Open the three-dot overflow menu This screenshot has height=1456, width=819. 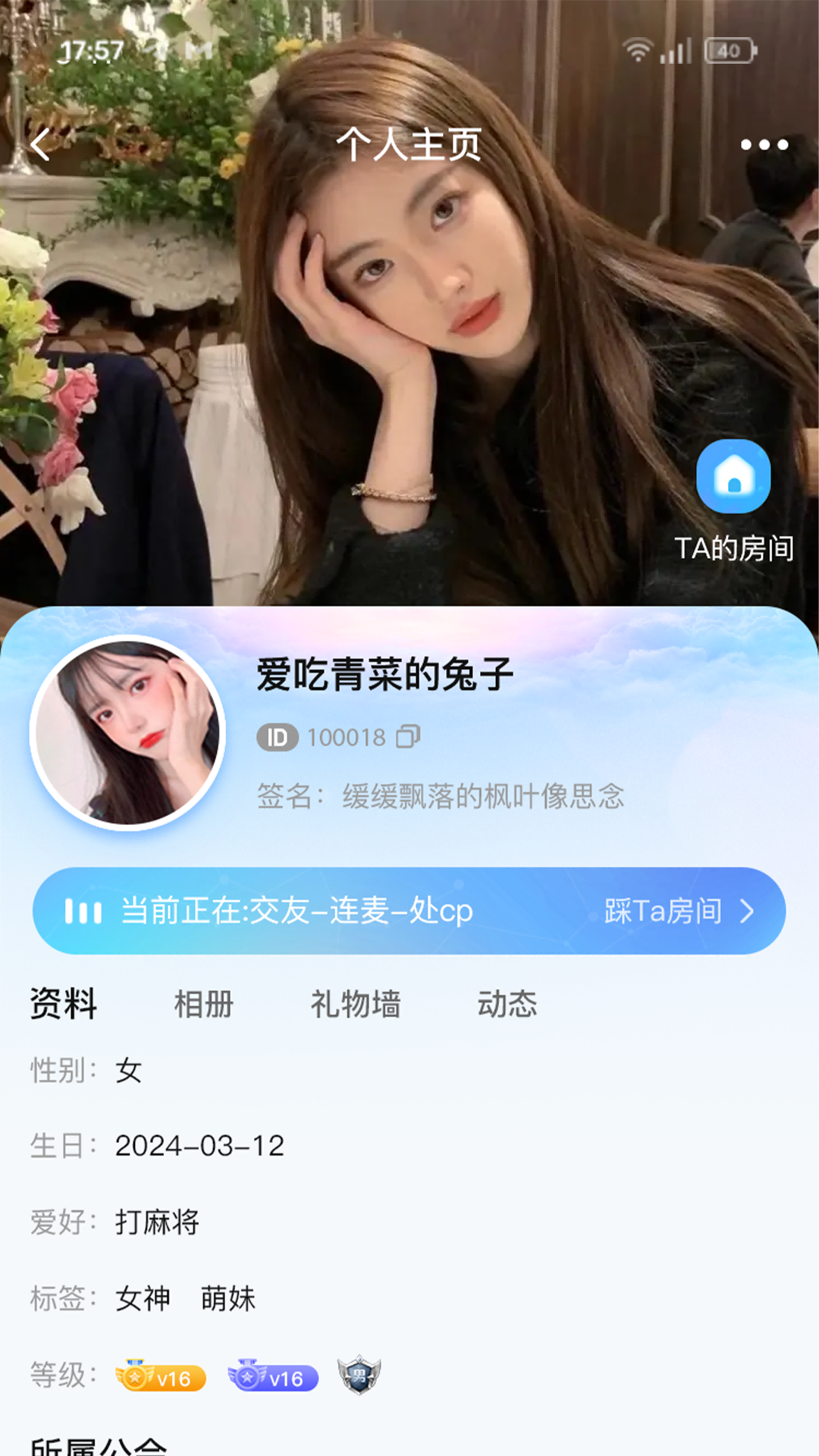click(x=764, y=144)
